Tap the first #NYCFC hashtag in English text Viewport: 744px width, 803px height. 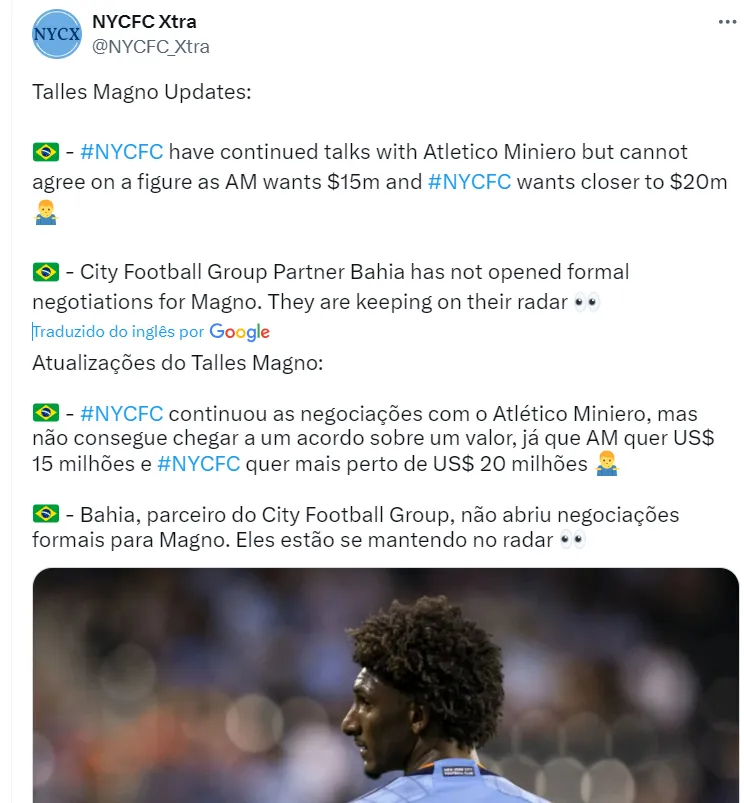[121, 152]
